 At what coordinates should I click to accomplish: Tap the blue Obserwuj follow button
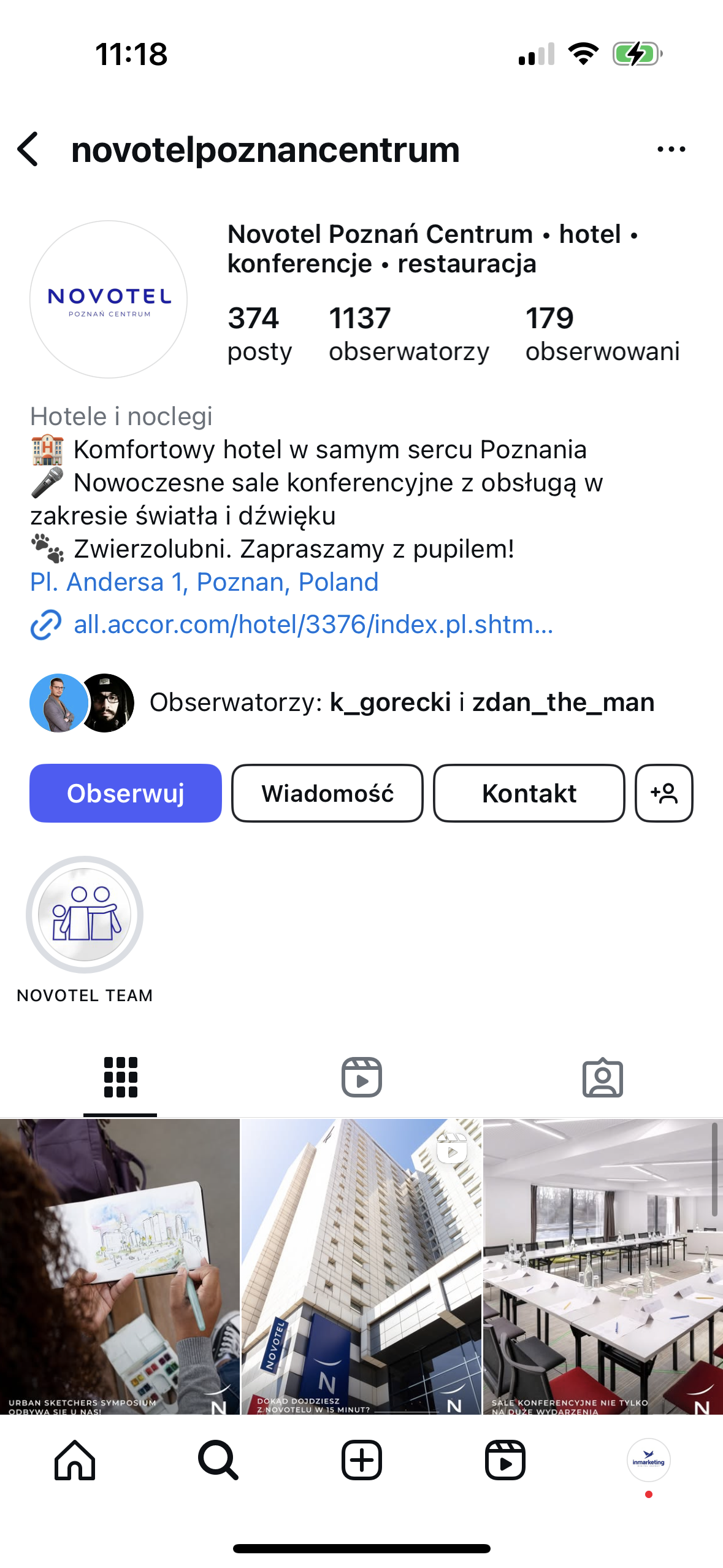[125, 793]
